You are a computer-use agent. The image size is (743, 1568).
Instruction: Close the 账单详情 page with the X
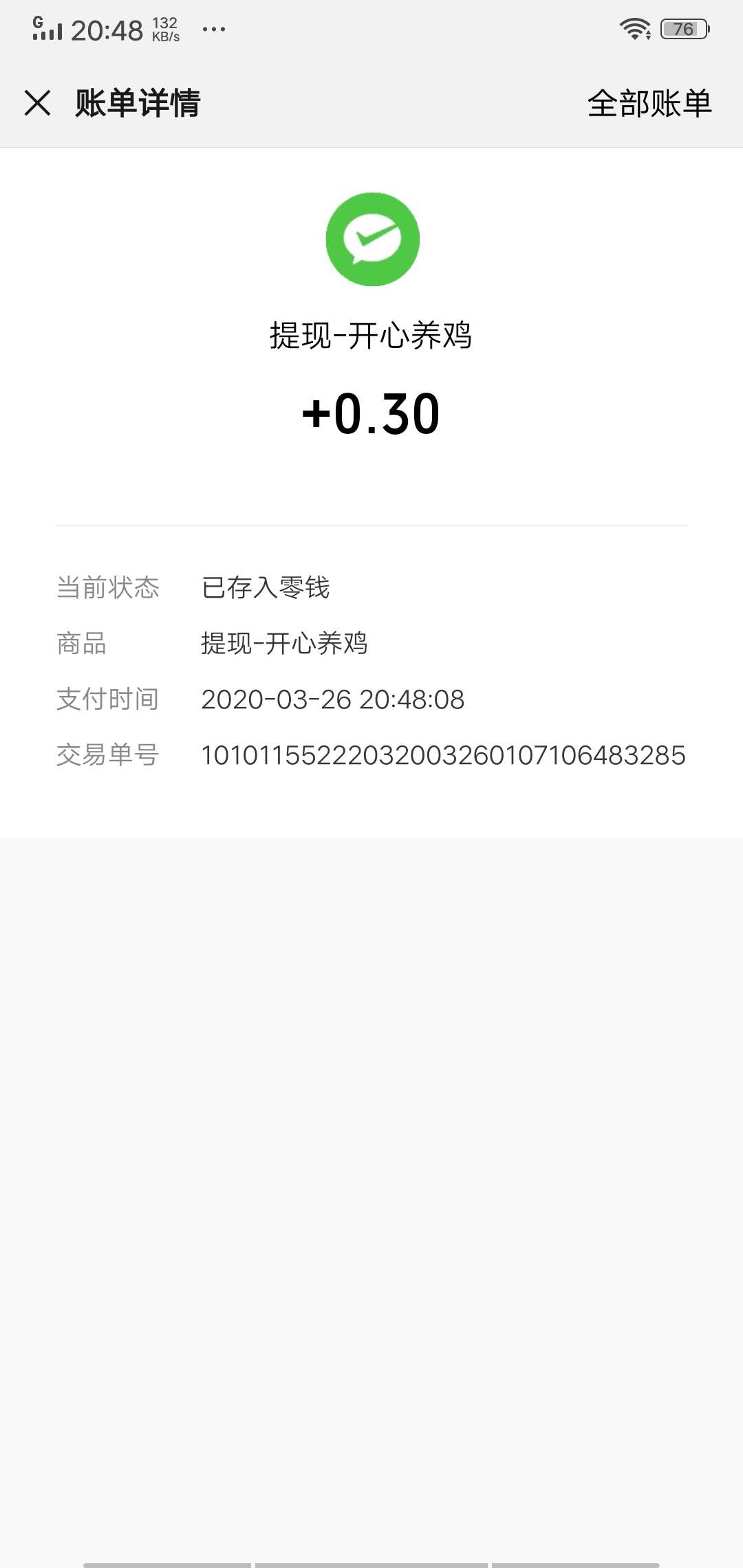pyautogui.click(x=39, y=103)
